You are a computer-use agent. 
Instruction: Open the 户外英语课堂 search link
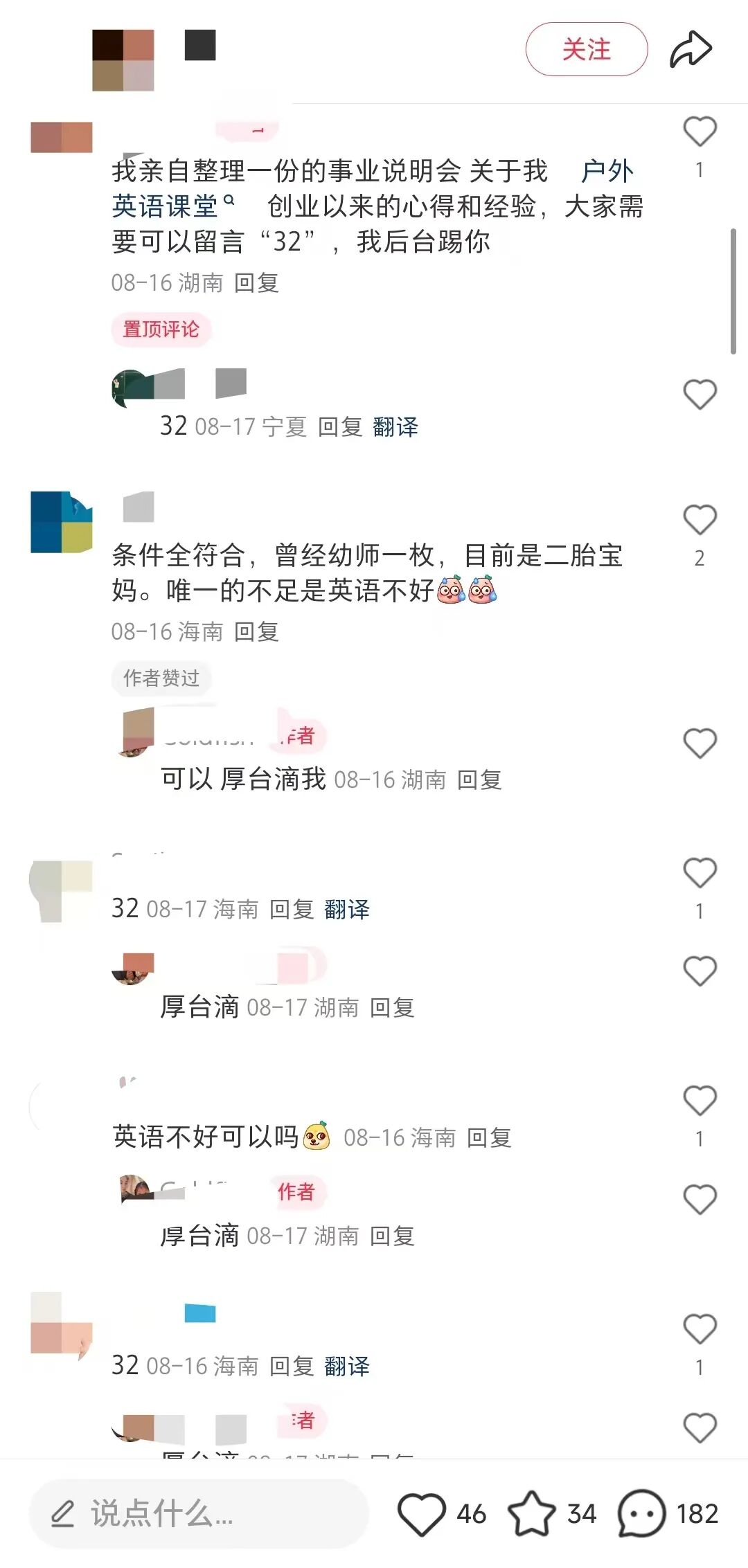click(x=373, y=188)
